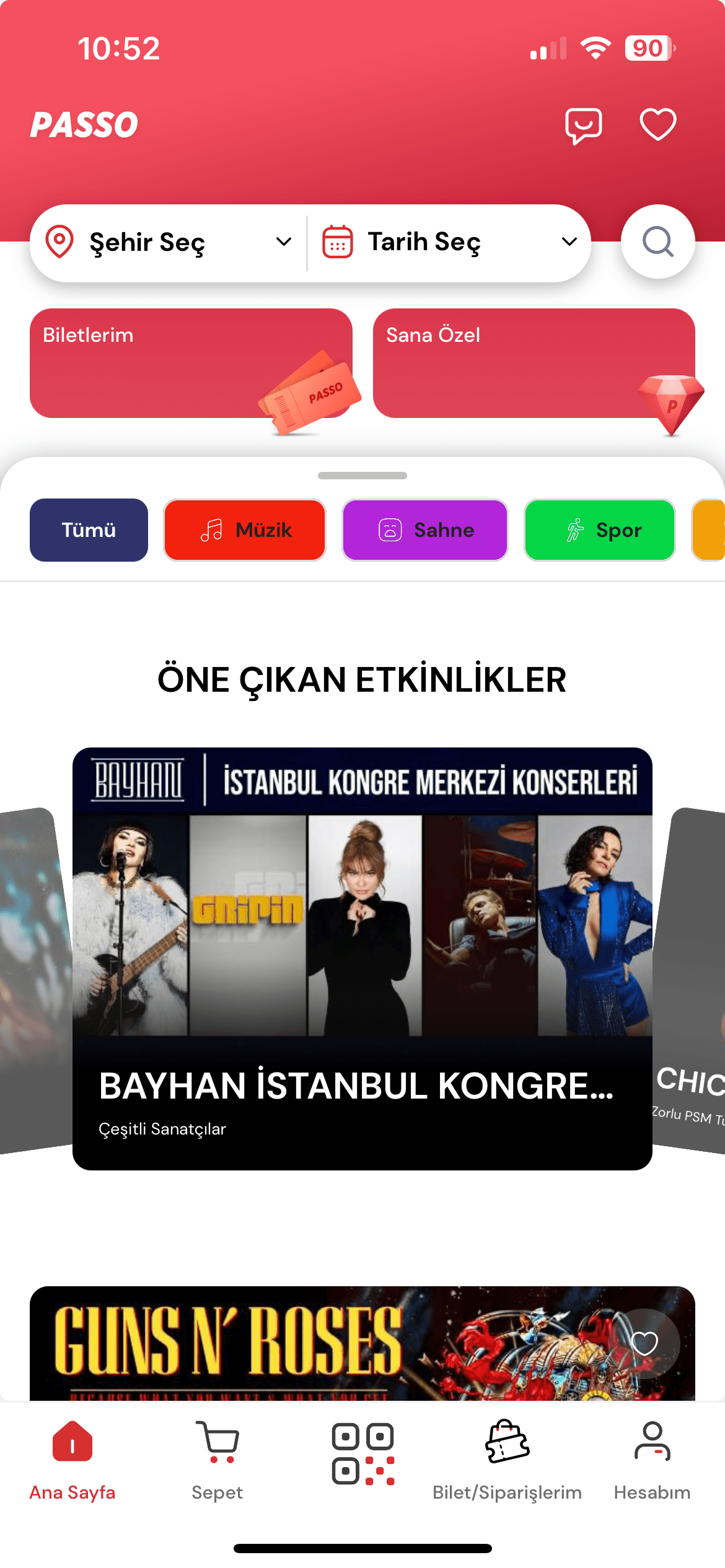The image size is (725, 1568).
Task: Open the Biletlerim card
Action: 191,364
